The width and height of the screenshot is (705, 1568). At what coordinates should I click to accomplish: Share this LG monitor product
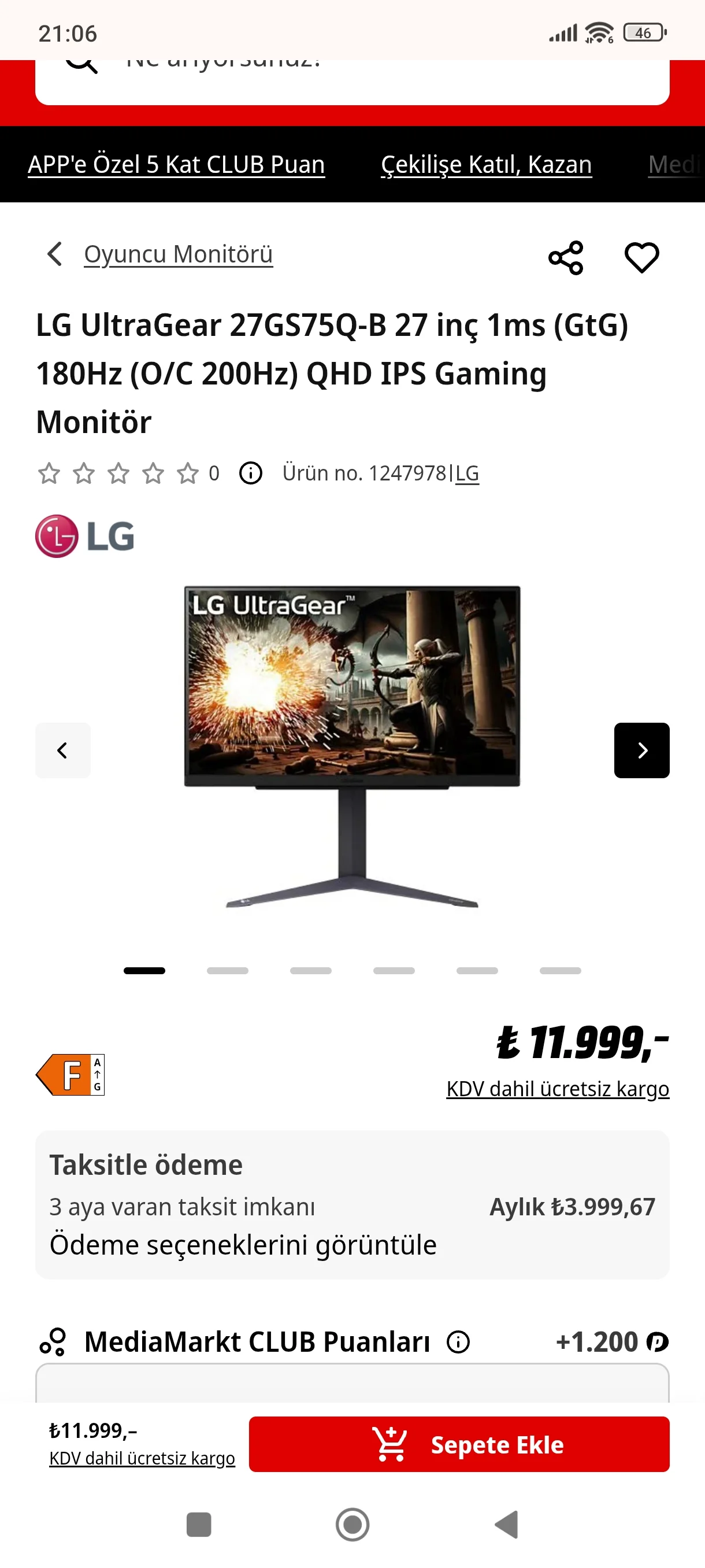click(566, 257)
